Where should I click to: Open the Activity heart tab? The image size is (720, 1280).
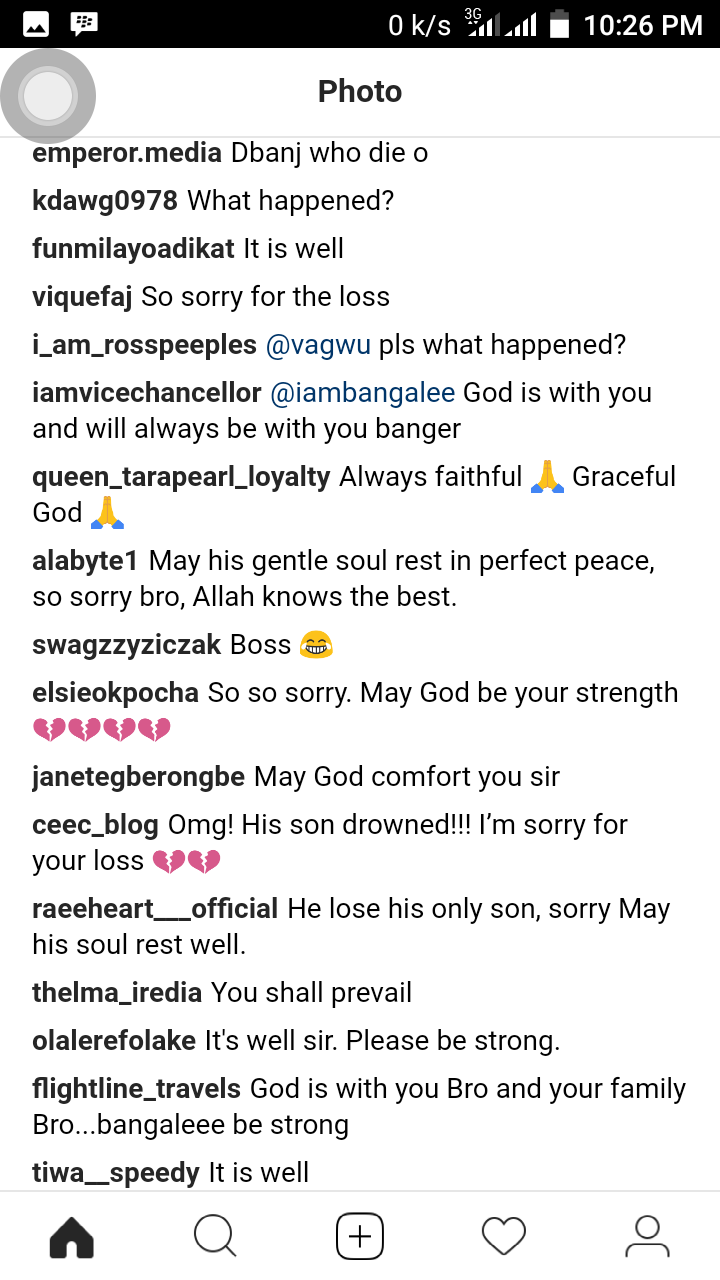click(x=504, y=1237)
